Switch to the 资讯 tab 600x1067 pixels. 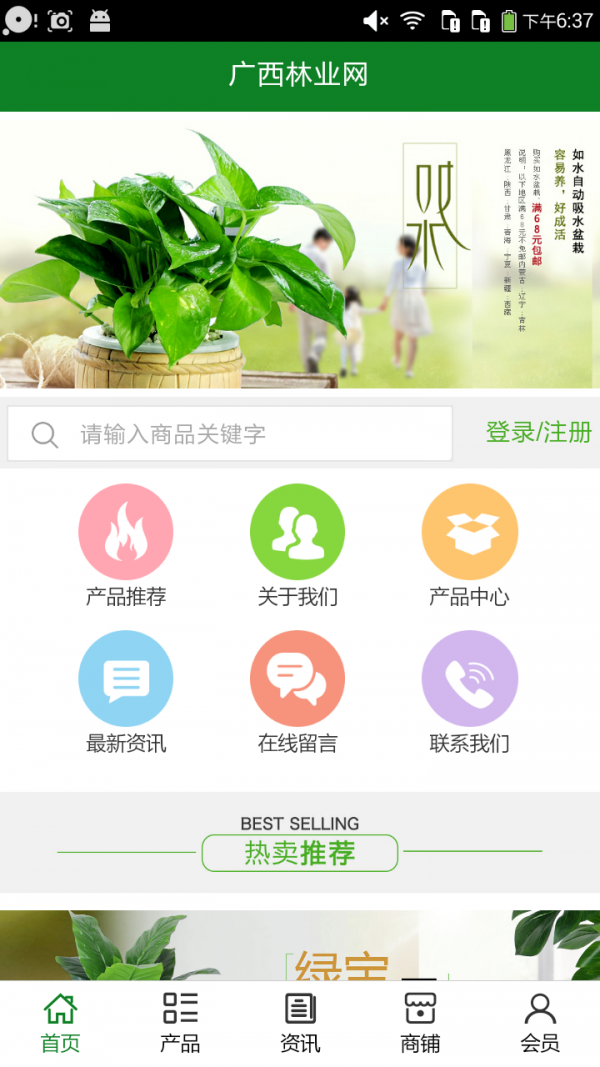(x=300, y=1023)
